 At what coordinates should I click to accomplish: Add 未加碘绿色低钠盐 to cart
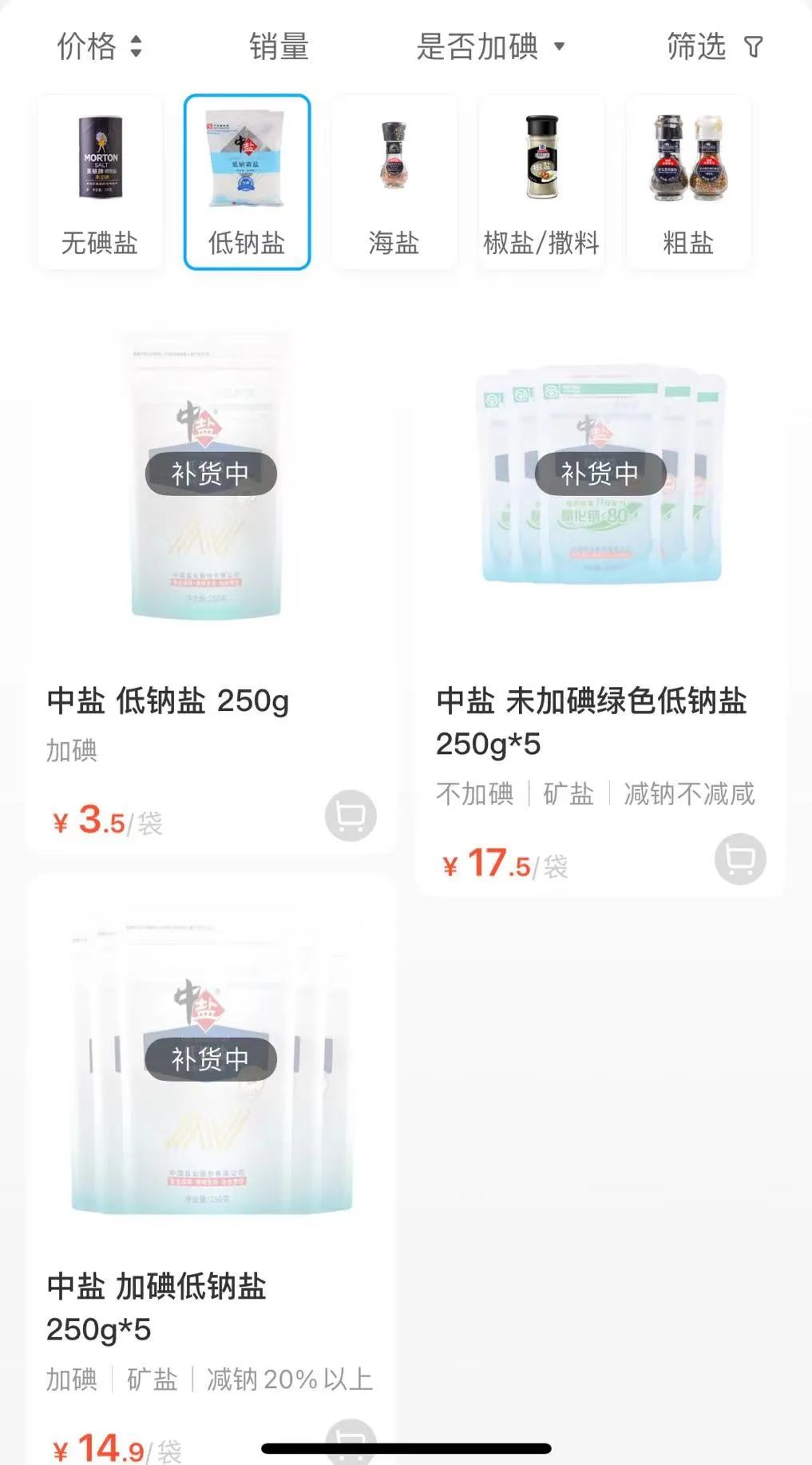click(x=740, y=859)
